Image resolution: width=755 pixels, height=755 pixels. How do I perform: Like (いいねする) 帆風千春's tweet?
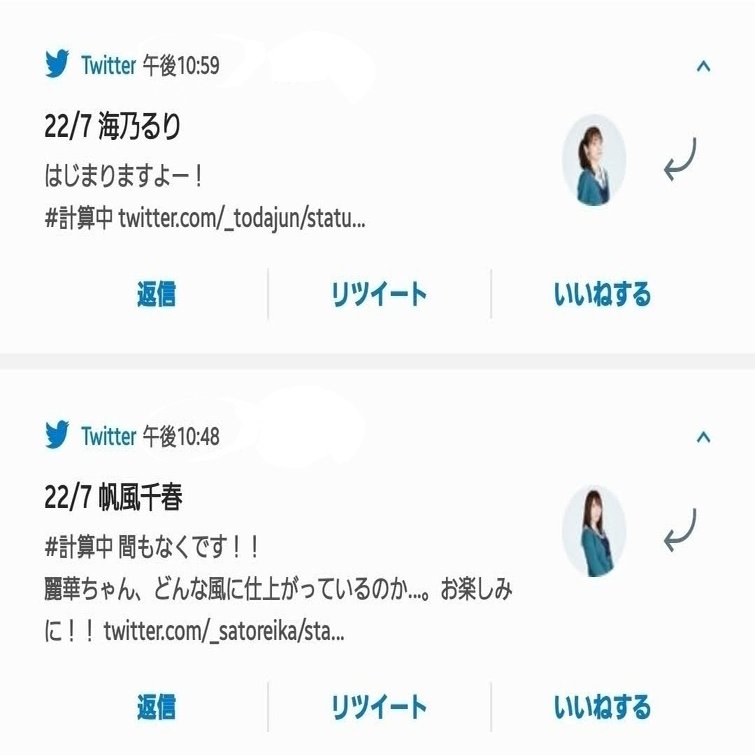tap(602, 707)
